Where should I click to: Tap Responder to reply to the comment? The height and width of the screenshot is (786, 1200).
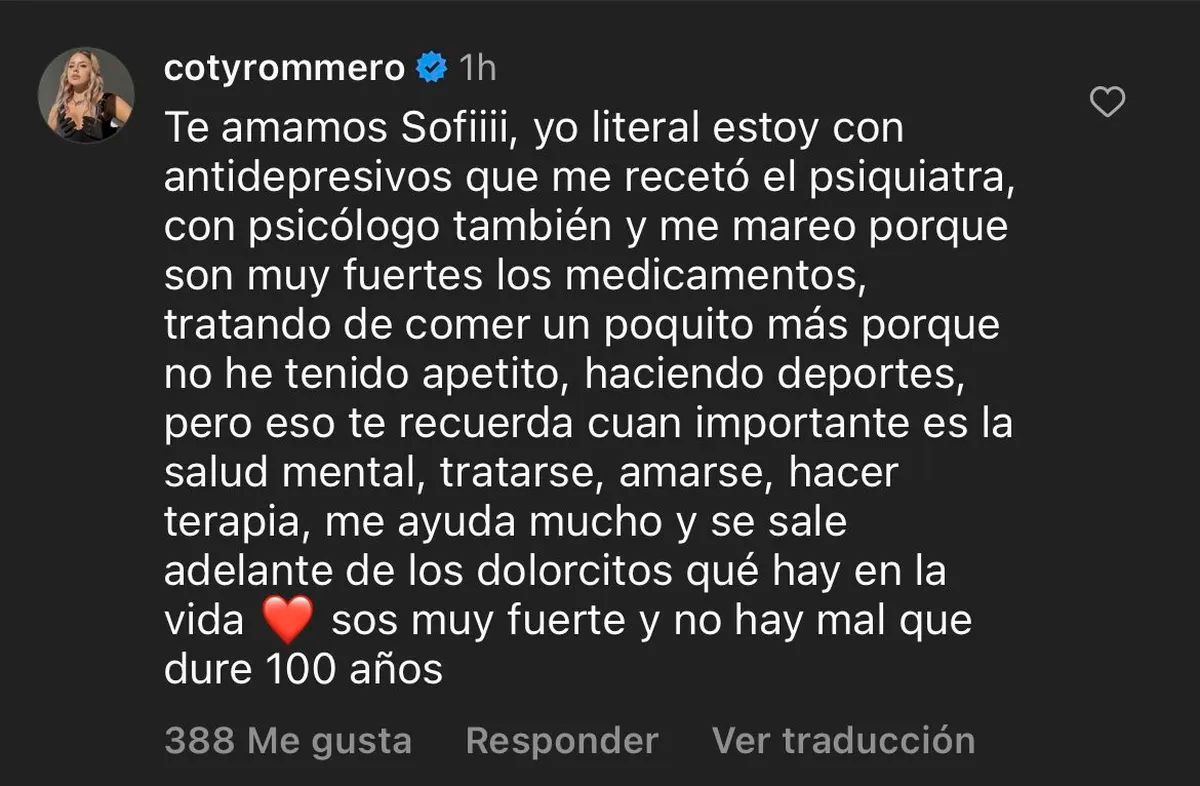(562, 741)
